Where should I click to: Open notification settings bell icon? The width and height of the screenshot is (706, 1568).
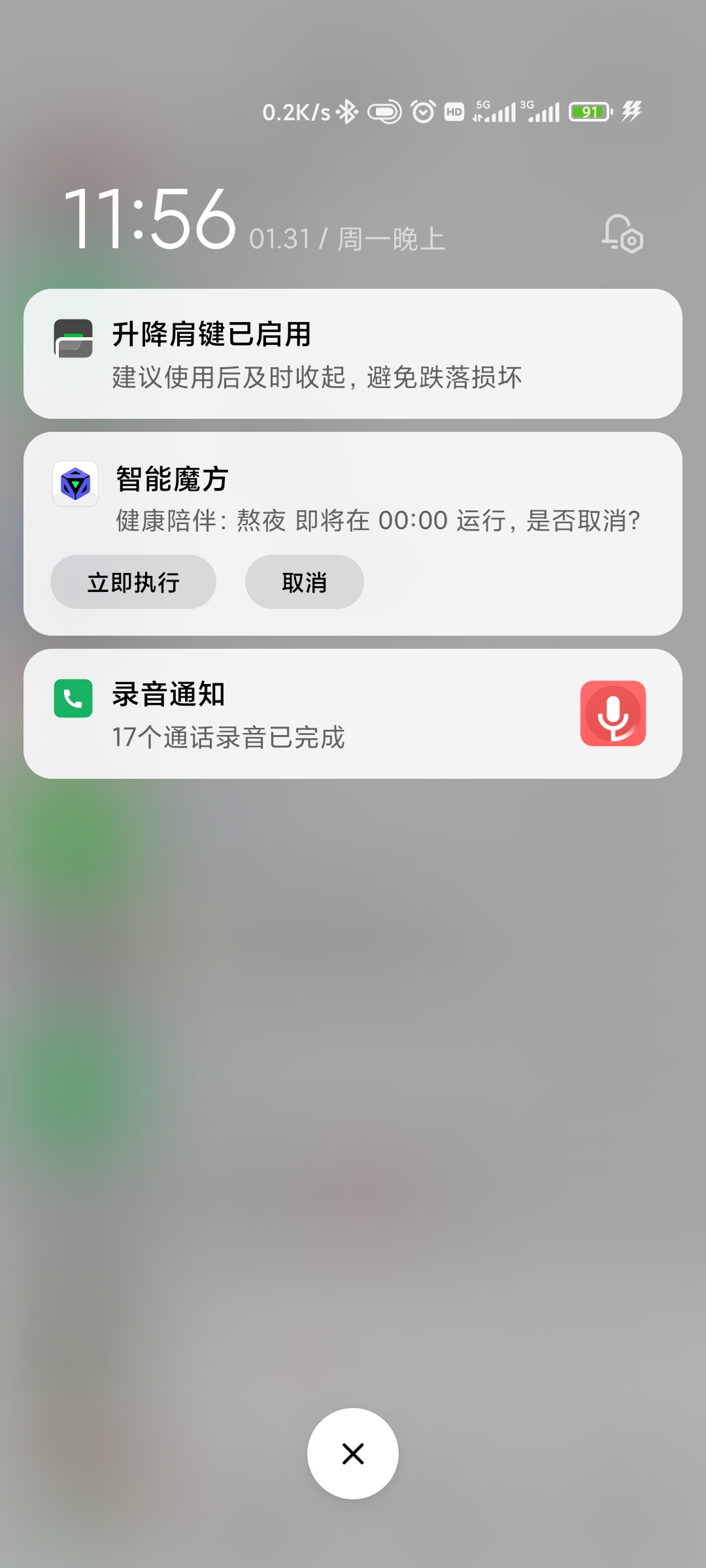click(622, 233)
